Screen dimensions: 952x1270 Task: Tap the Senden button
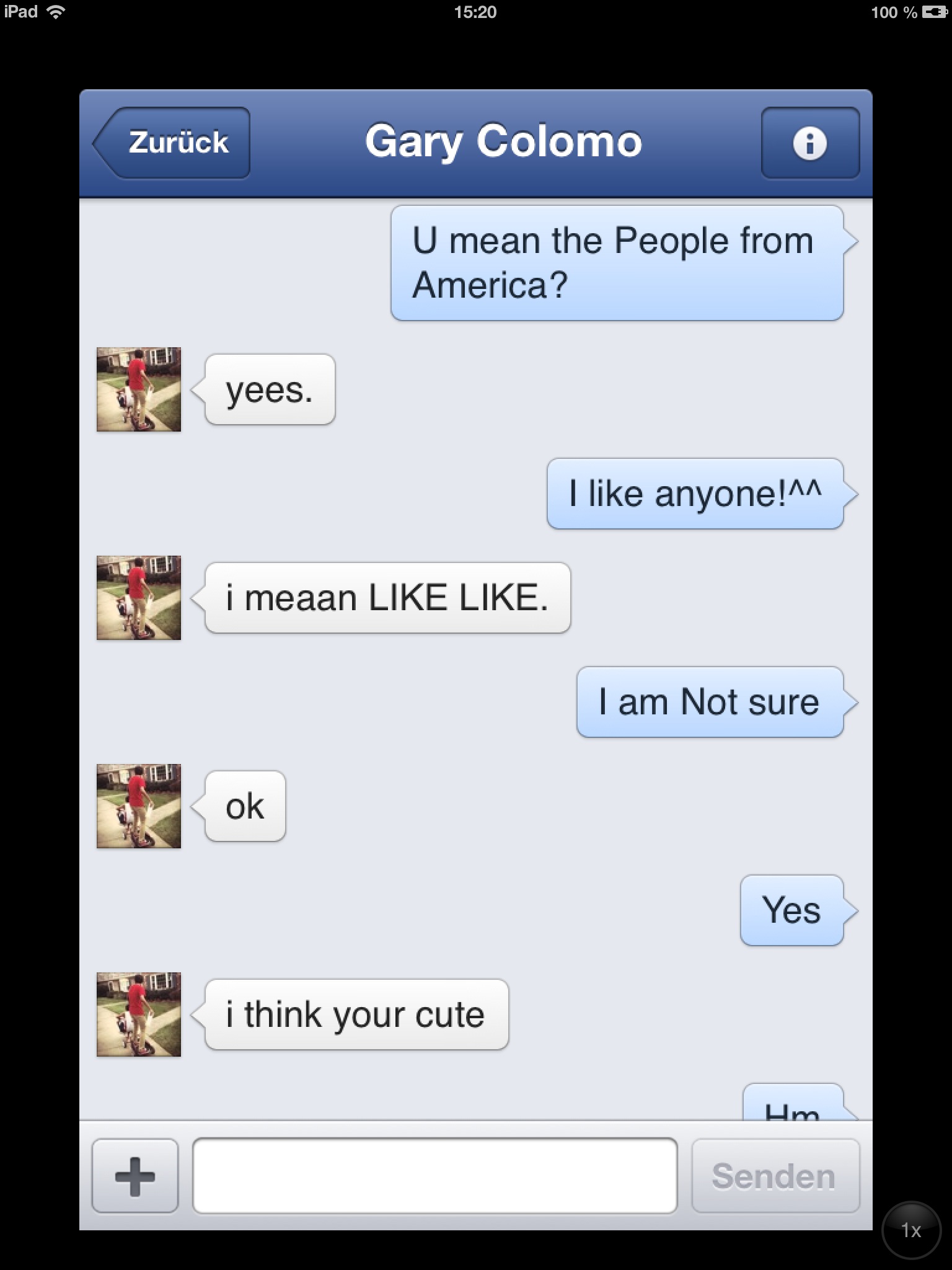775,1176
